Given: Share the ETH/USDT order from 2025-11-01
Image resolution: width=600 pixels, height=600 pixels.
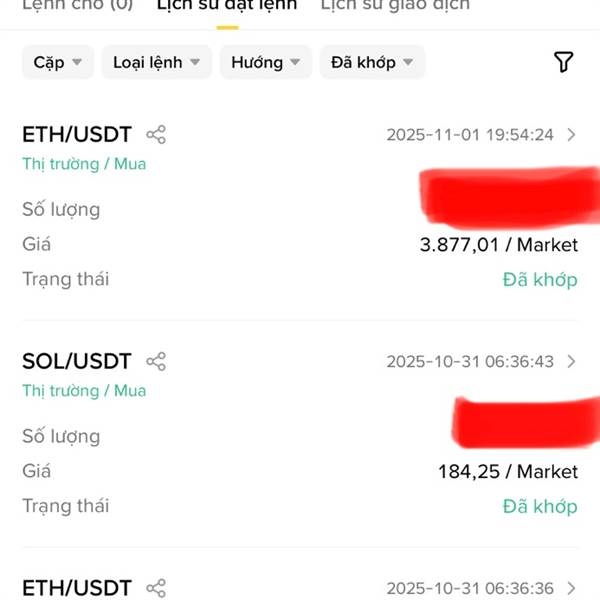Looking at the screenshot, I should (x=156, y=135).
